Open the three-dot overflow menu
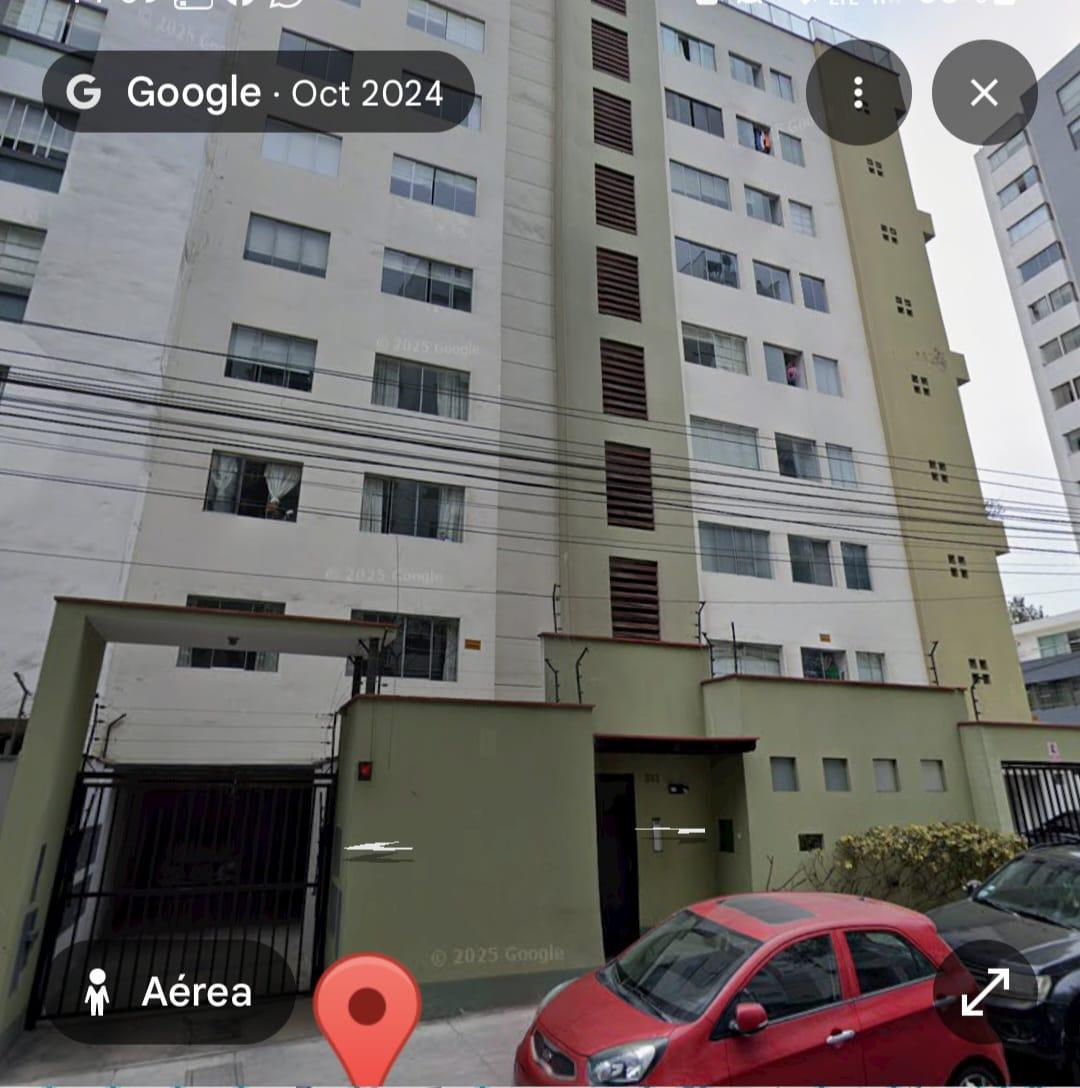Image resolution: width=1080 pixels, height=1088 pixels. (x=858, y=93)
